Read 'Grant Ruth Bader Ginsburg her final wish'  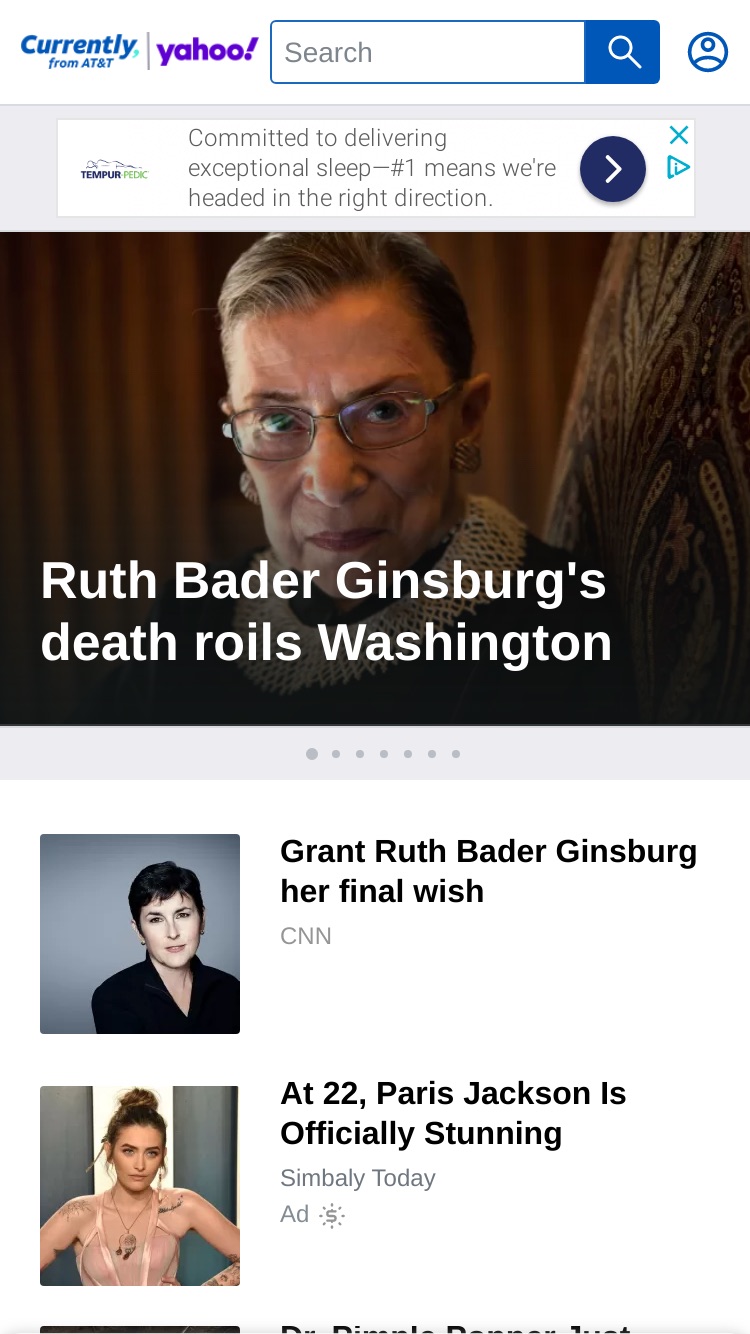point(489,871)
